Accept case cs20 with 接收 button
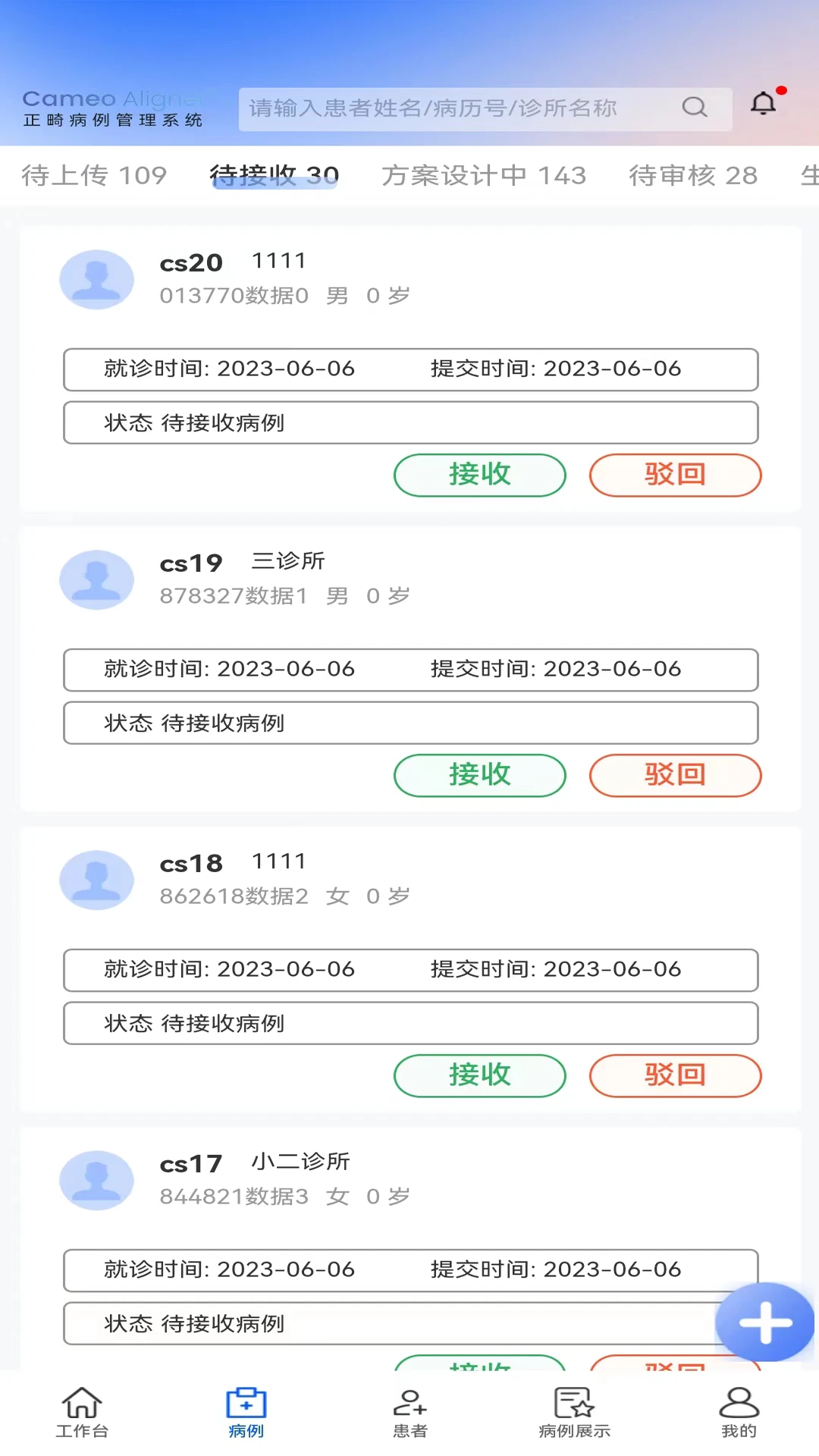This screenshot has height=1456, width=819. click(x=479, y=475)
